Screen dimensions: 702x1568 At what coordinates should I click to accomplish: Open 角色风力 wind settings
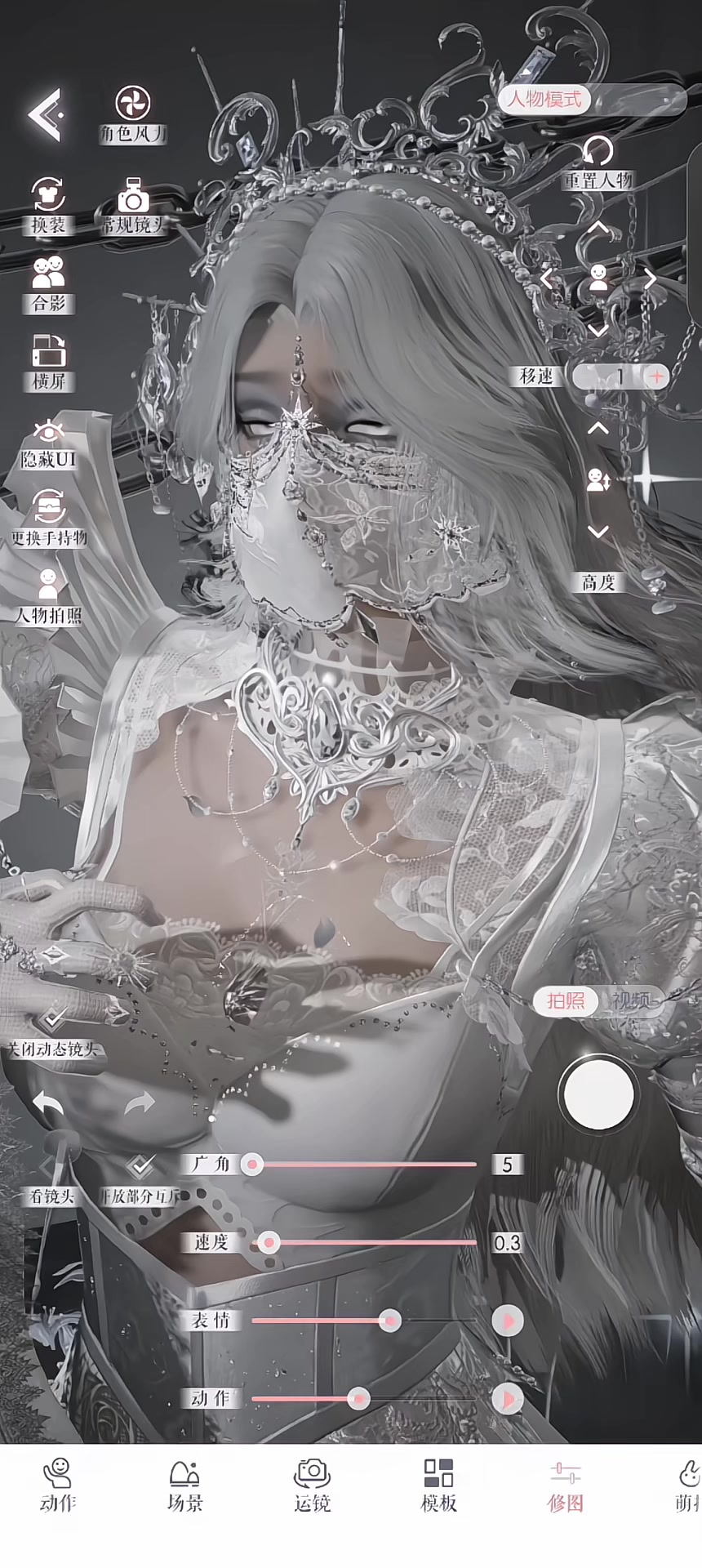pos(132,115)
